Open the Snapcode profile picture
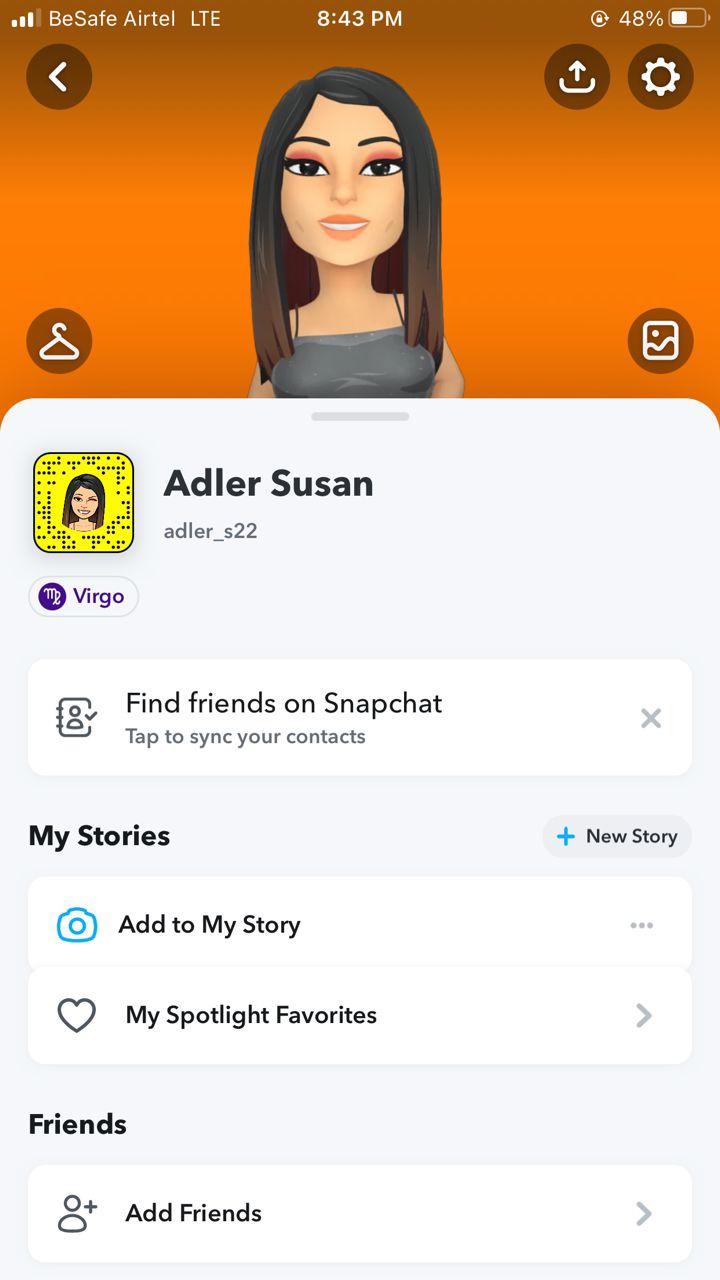Image resolution: width=720 pixels, height=1280 pixels. [x=83, y=502]
